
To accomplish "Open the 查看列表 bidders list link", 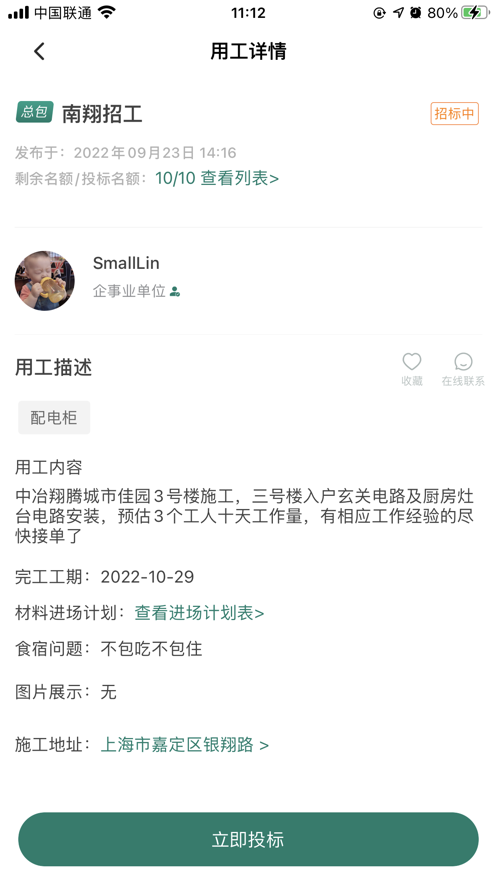I will click(240, 179).
